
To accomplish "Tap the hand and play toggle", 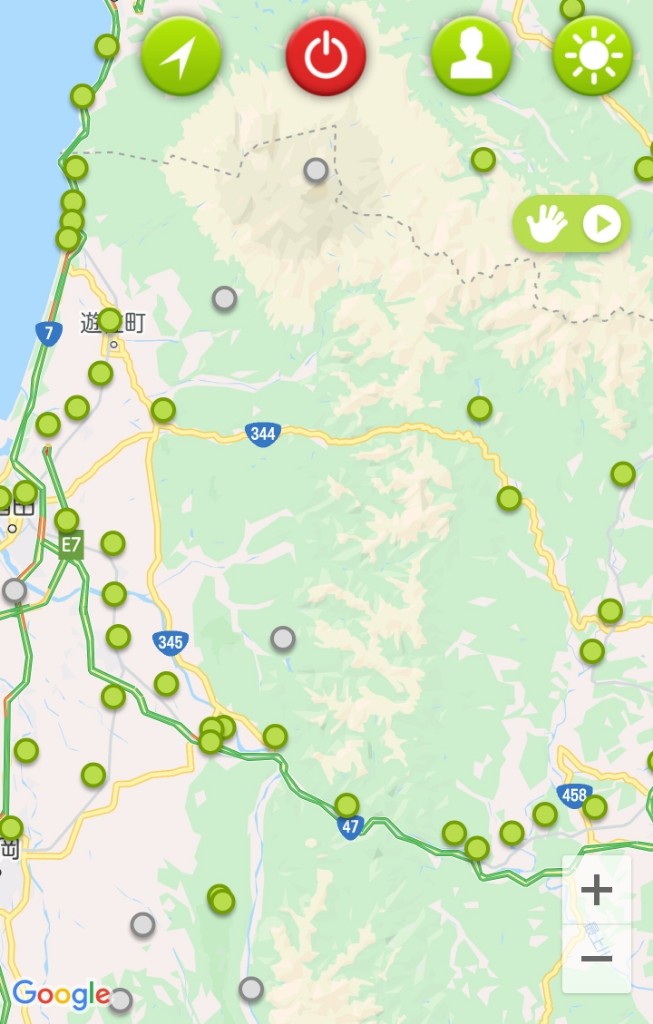I will tap(572, 224).
